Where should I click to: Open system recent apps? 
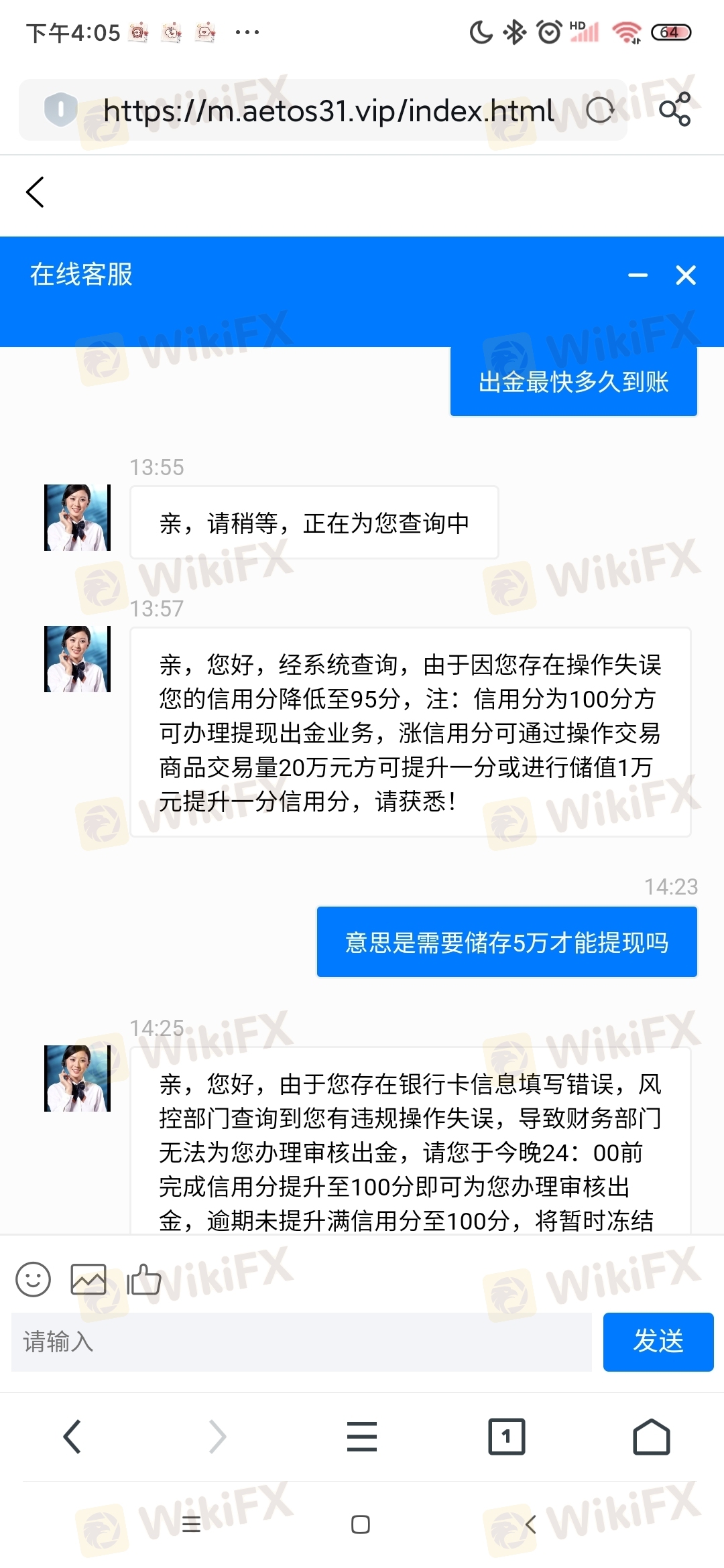click(192, 1524)
